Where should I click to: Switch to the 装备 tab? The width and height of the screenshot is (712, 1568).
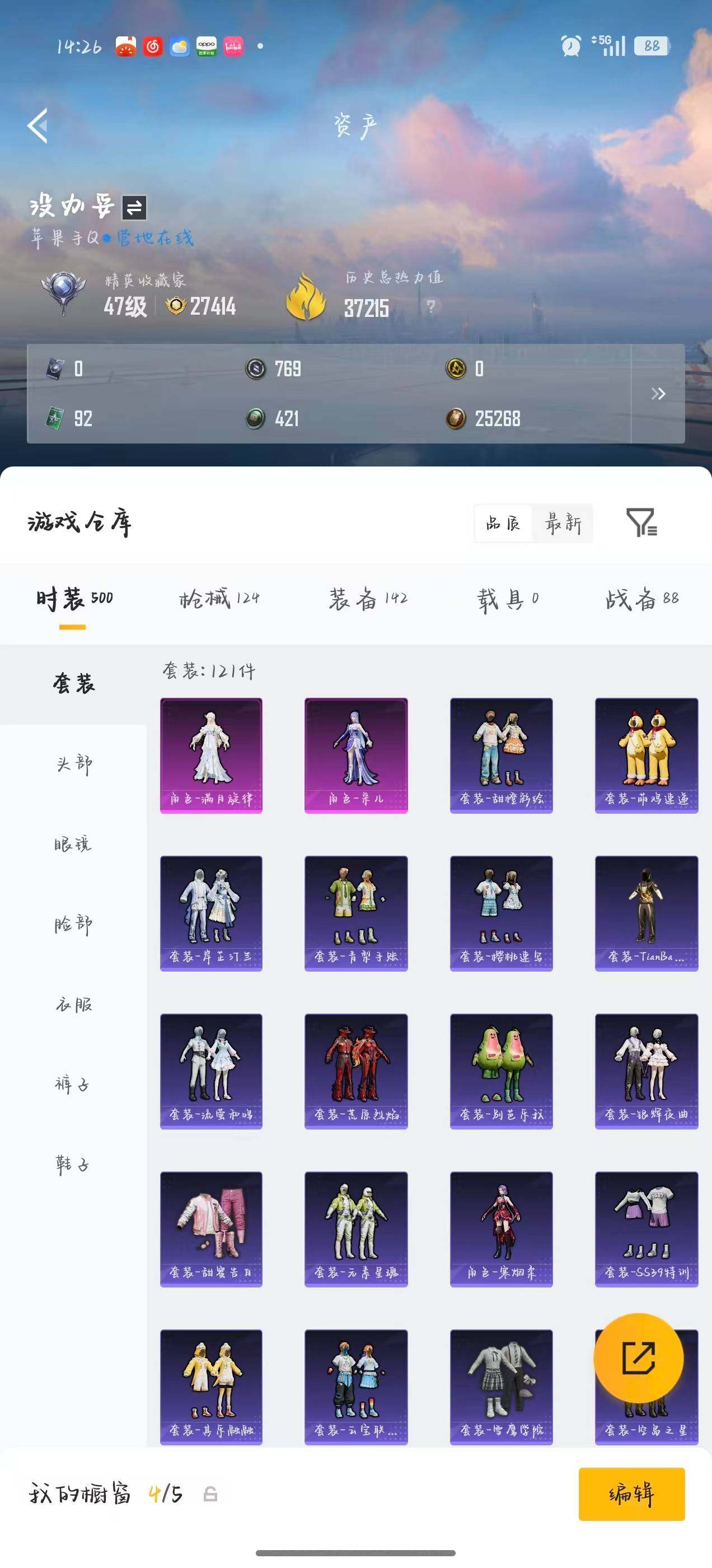click(368, 598)
